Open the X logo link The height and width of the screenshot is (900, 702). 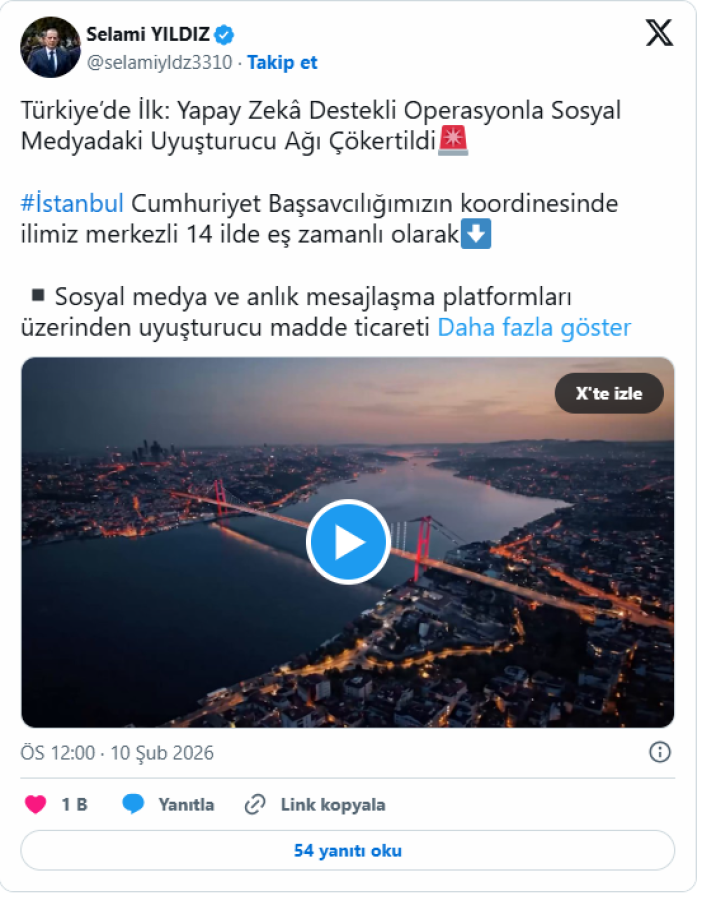pos(659,34)
